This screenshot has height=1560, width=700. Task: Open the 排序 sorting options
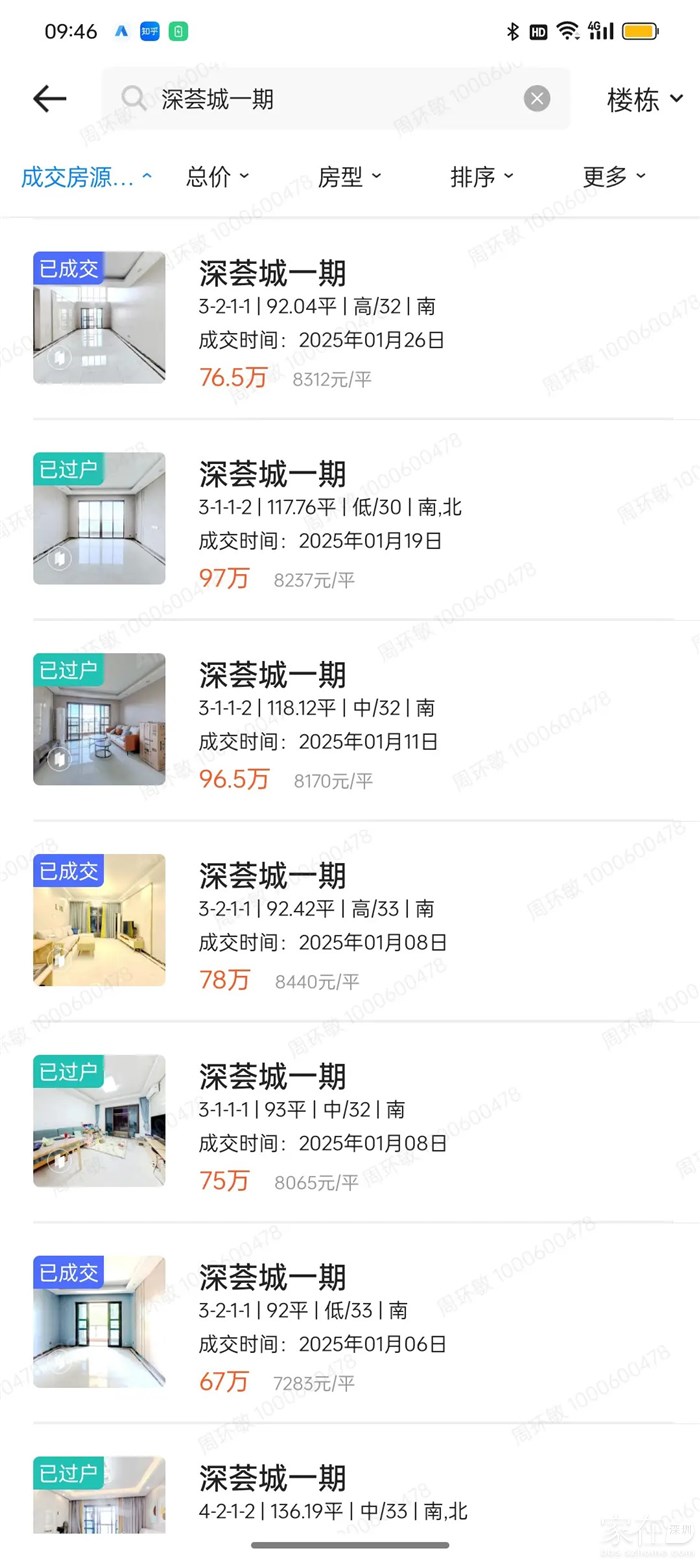(481, 177)
